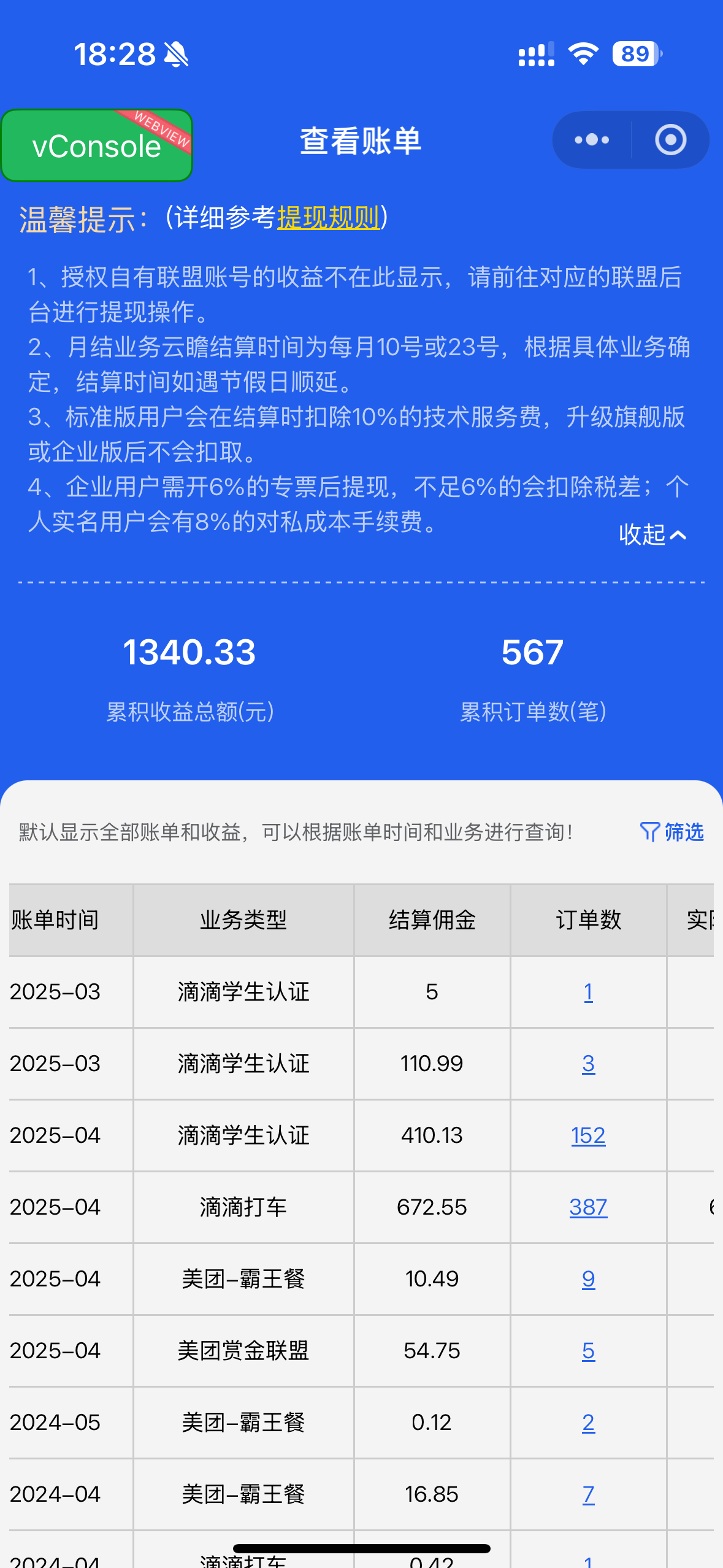Open the 提现规则 link
This screenshot has height=1568, width=723.
point(329,218)
